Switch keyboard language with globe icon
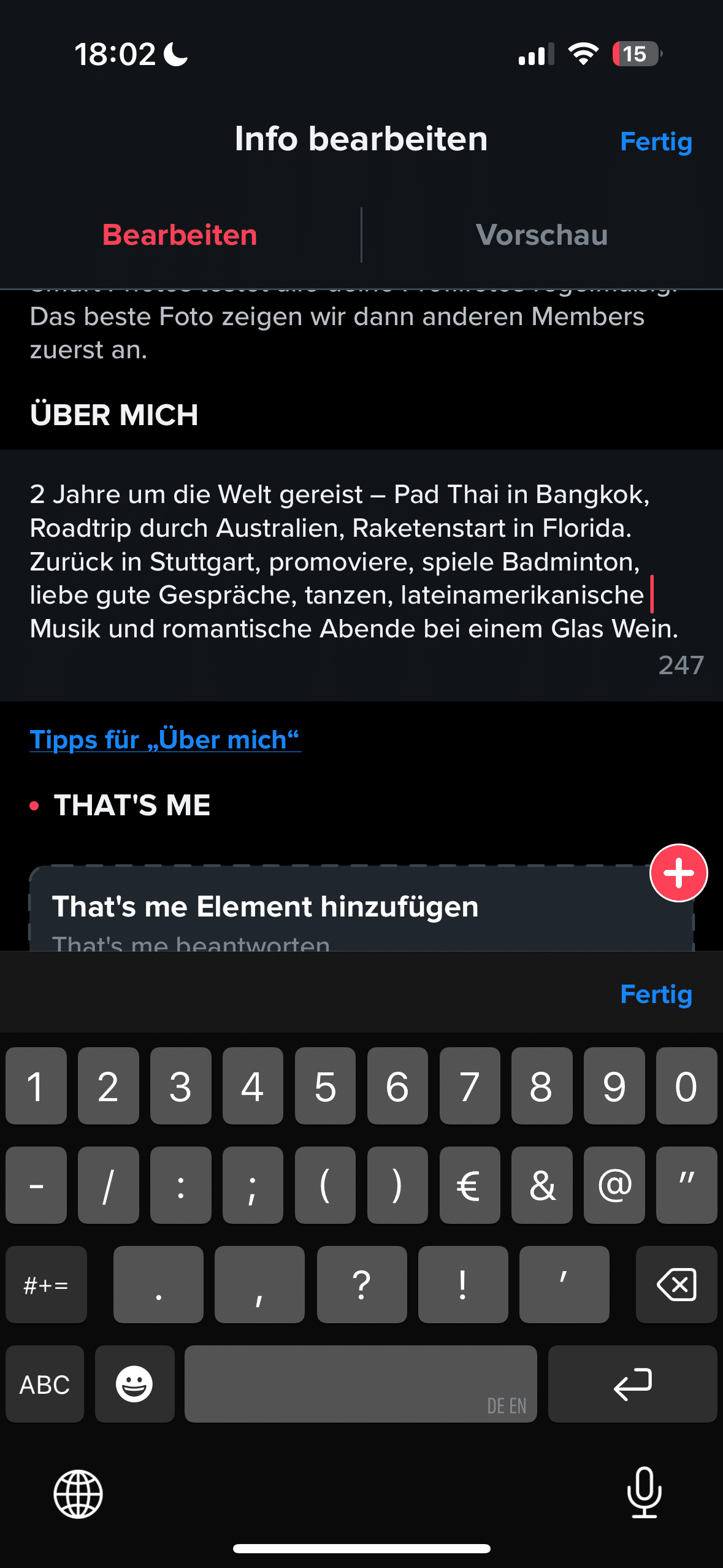 (x=78, y=1493)
